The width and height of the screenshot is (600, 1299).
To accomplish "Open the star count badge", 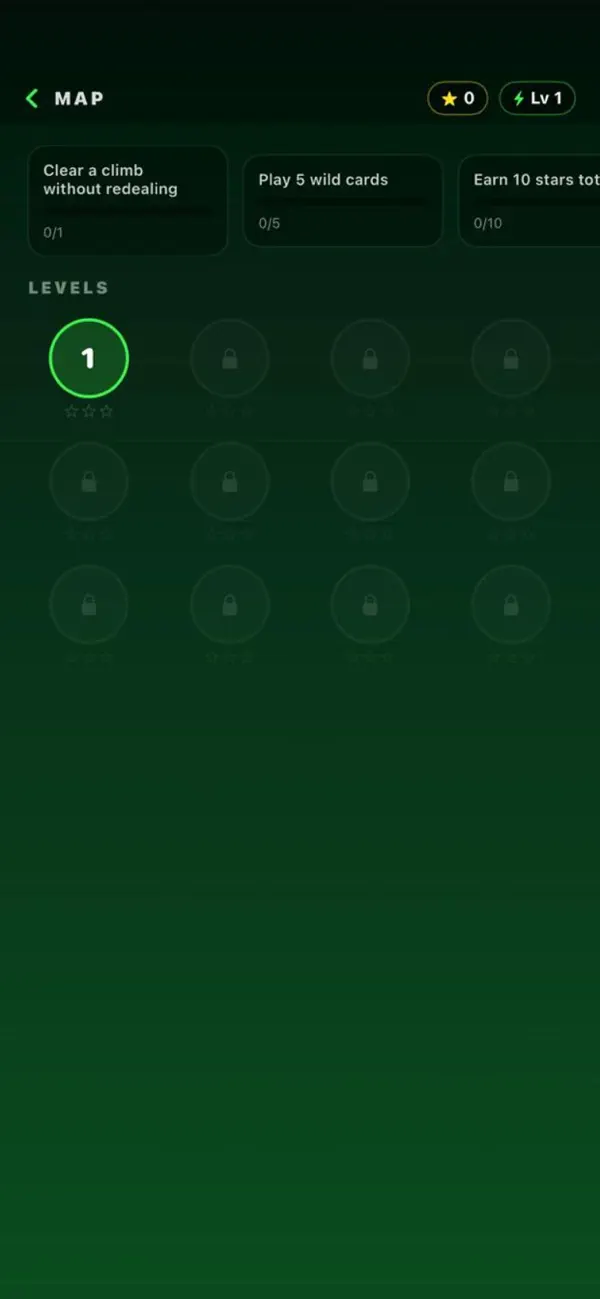I will coord(458,98).
